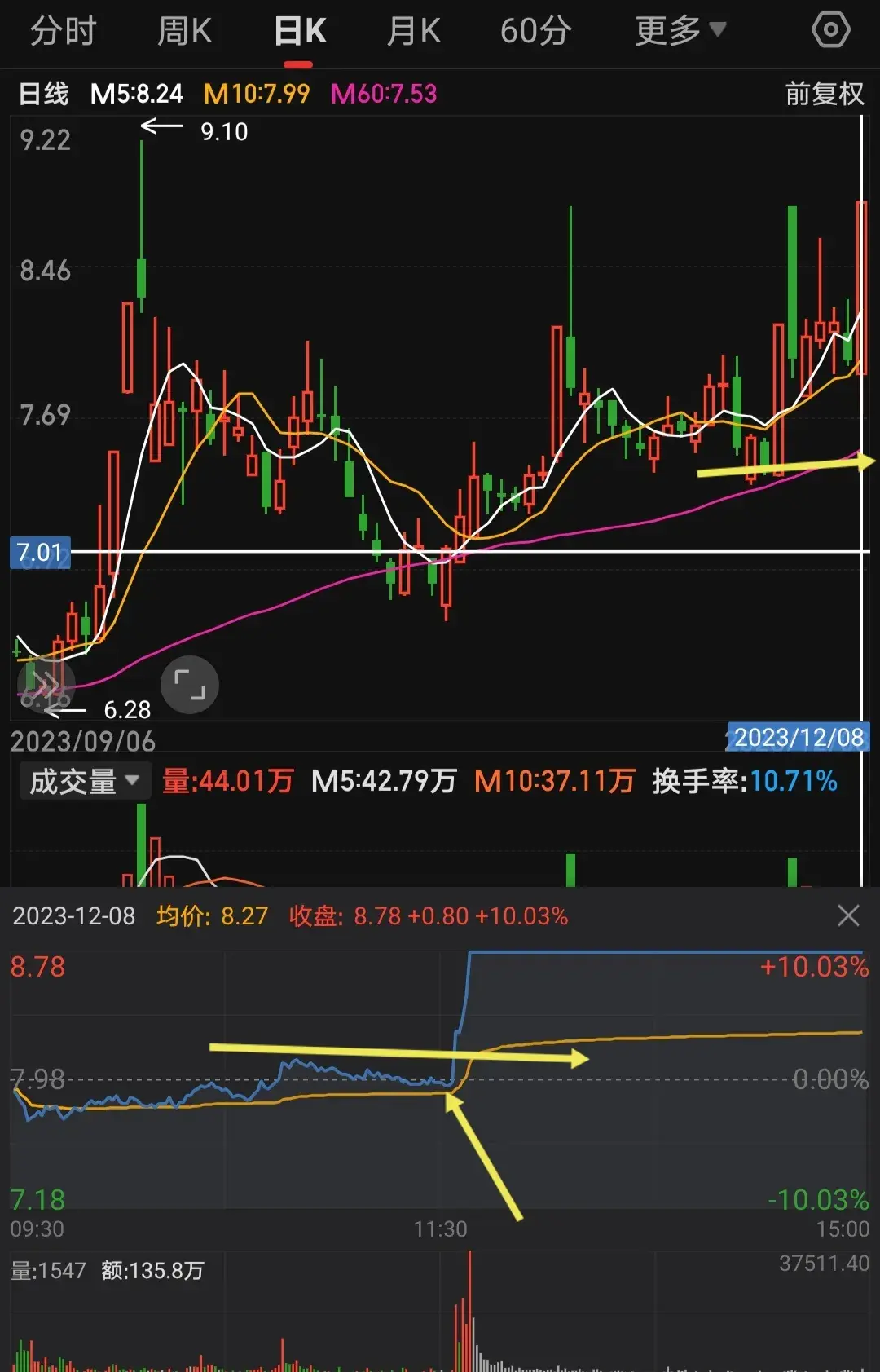Image resolution: width=880 pixels, height=1372 pixels.
Task: Switch to the 分时 chart tab
Action: tap(64, 32)
